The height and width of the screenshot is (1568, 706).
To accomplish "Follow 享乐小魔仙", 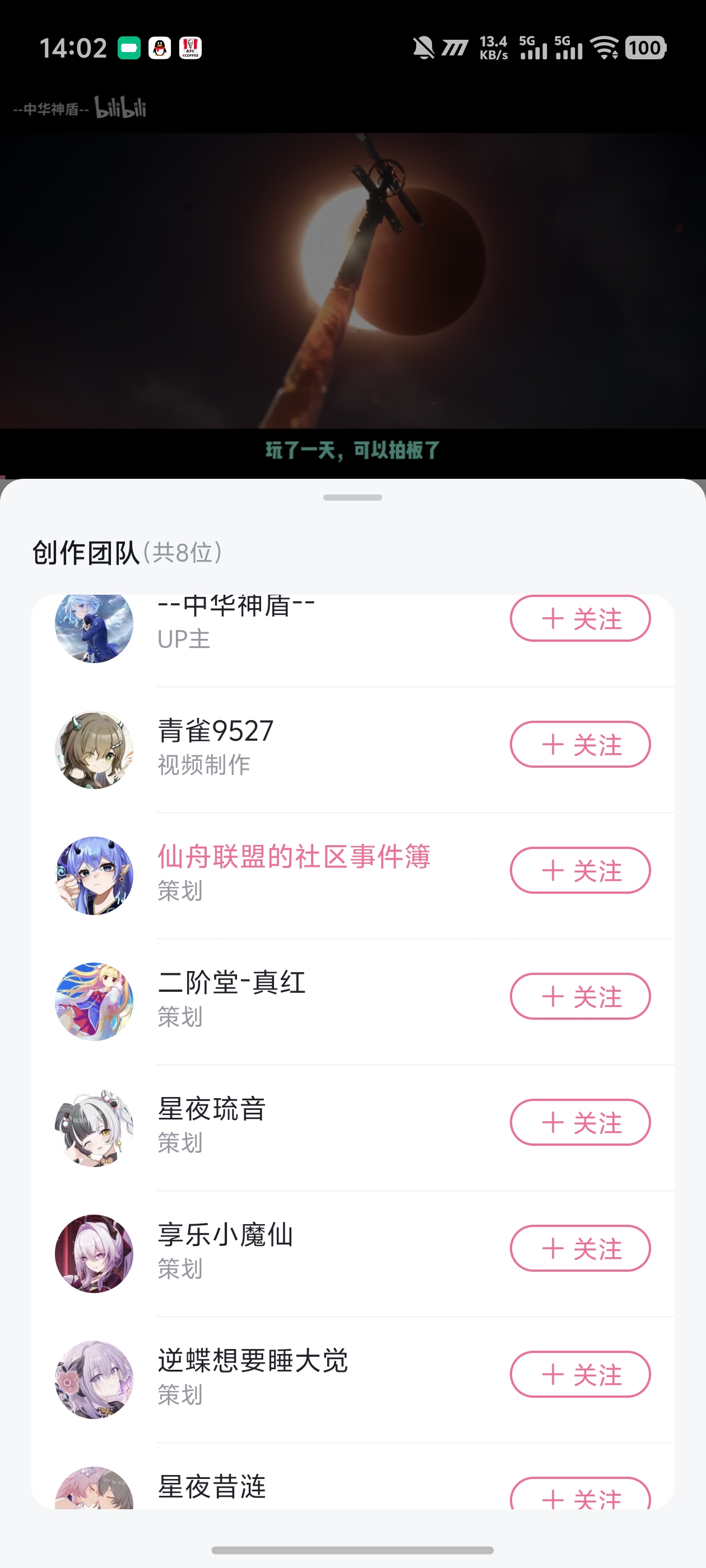I will (580, 1248).
